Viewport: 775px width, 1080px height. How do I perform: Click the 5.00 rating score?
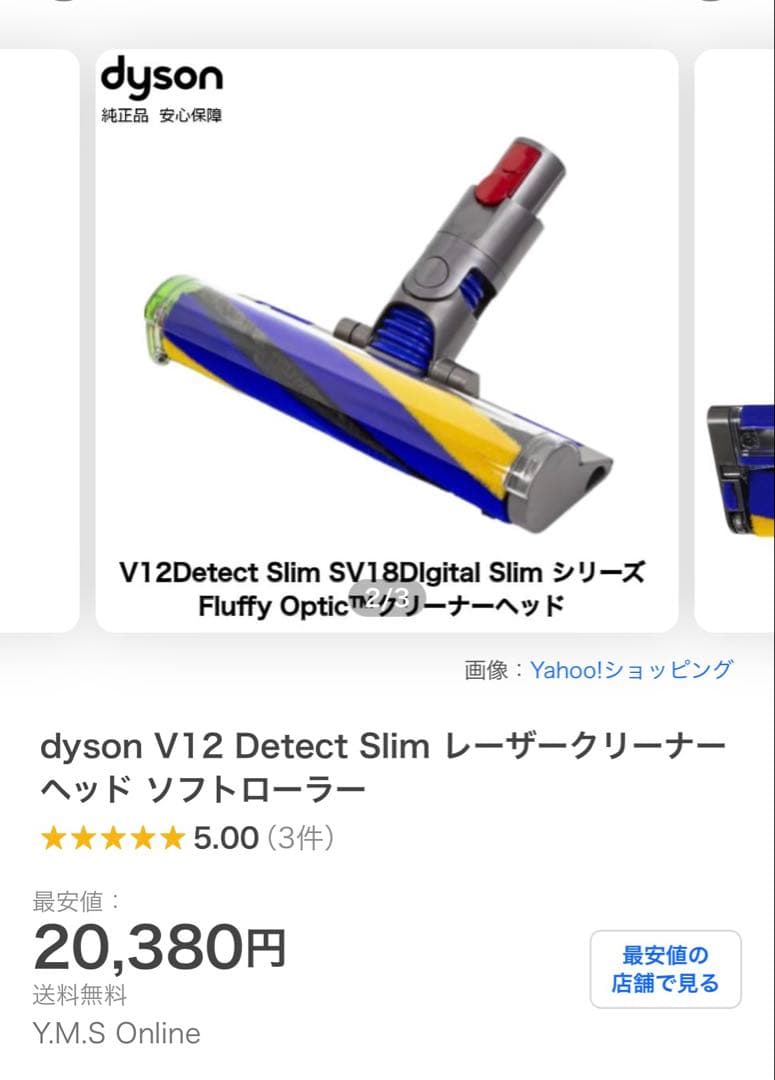(227, 838)
